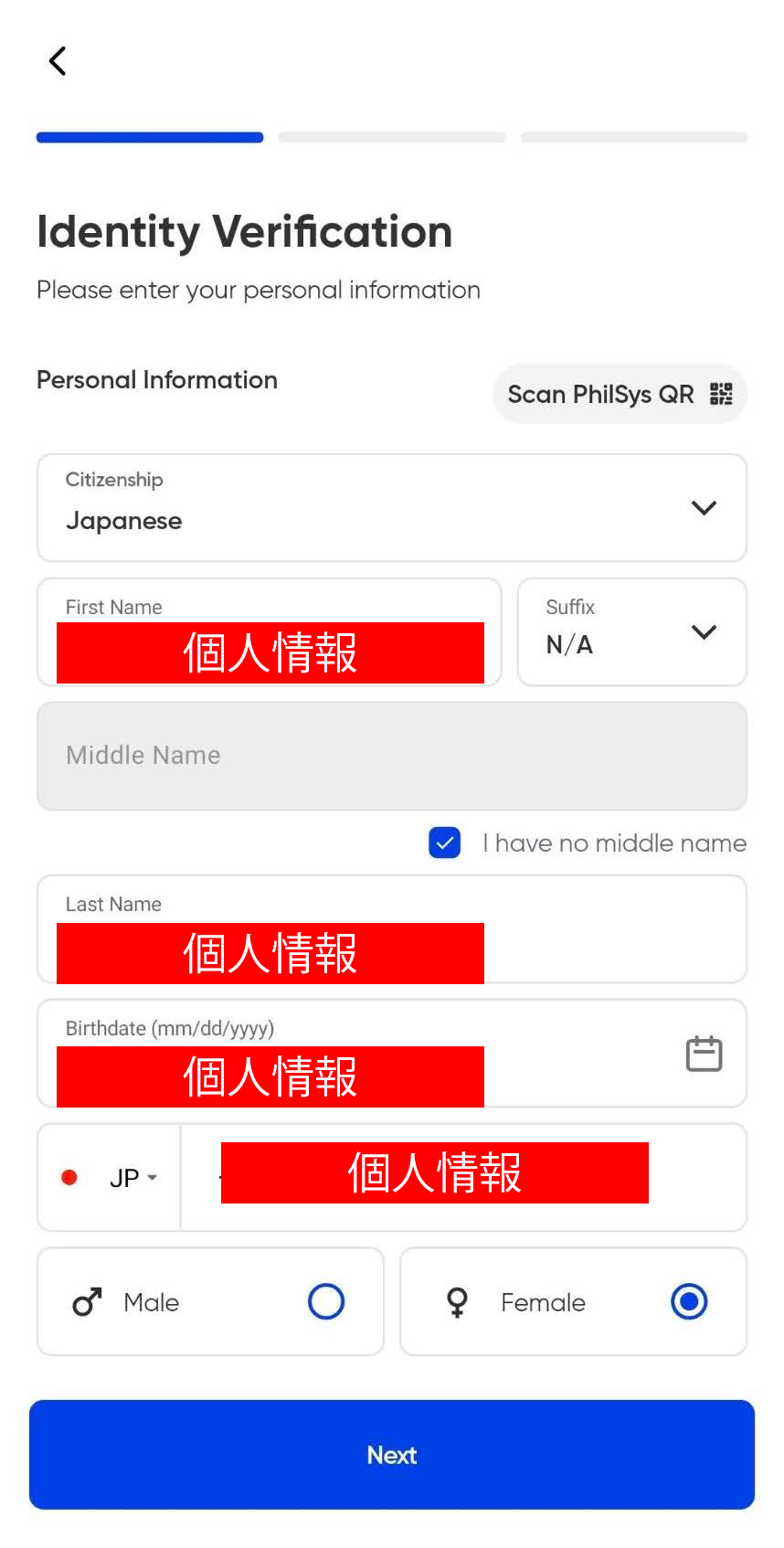Expand the Suffix dropdown
Viewport: 784px width, 1548px height.
[x=632, y=632]
